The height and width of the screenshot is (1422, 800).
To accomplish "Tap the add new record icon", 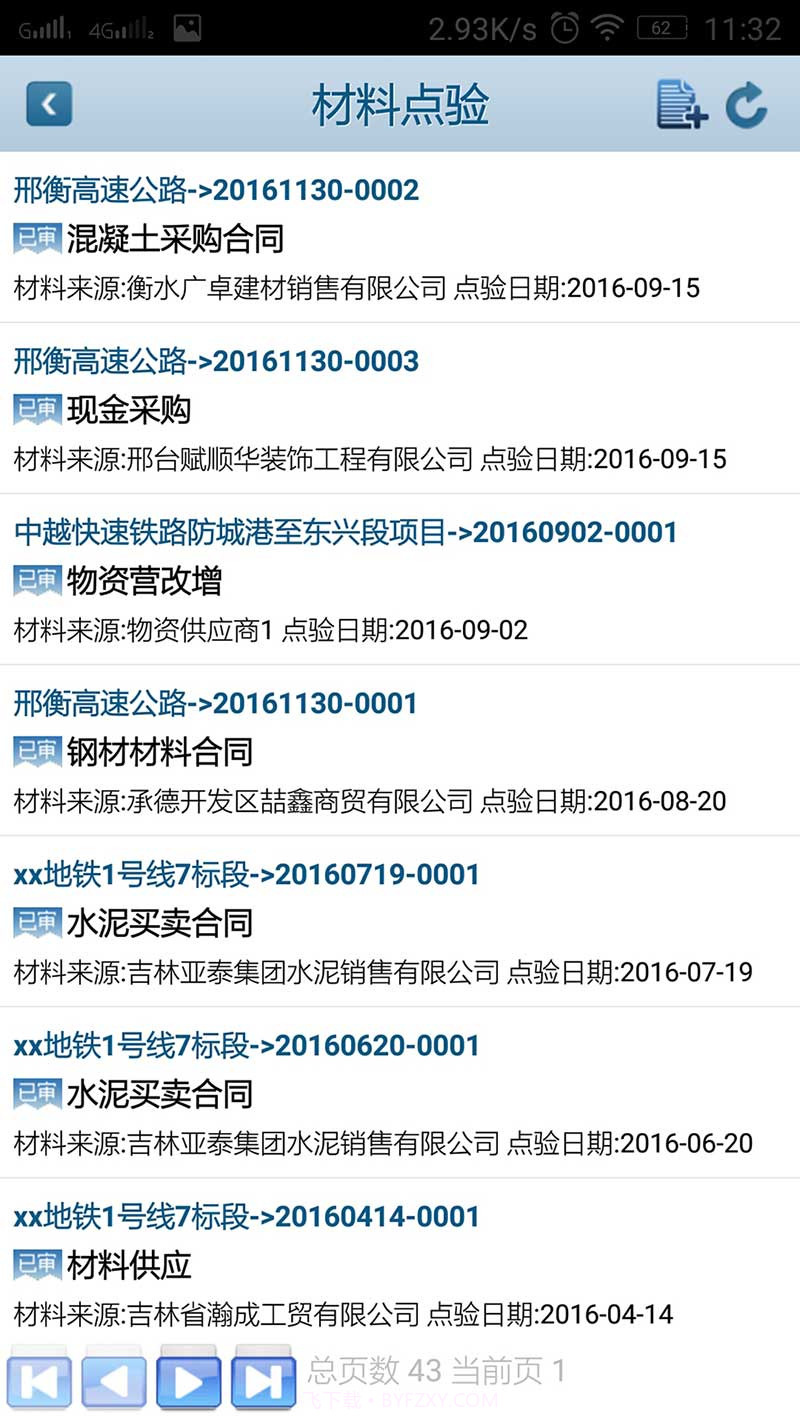I will (x=679, y=103).
